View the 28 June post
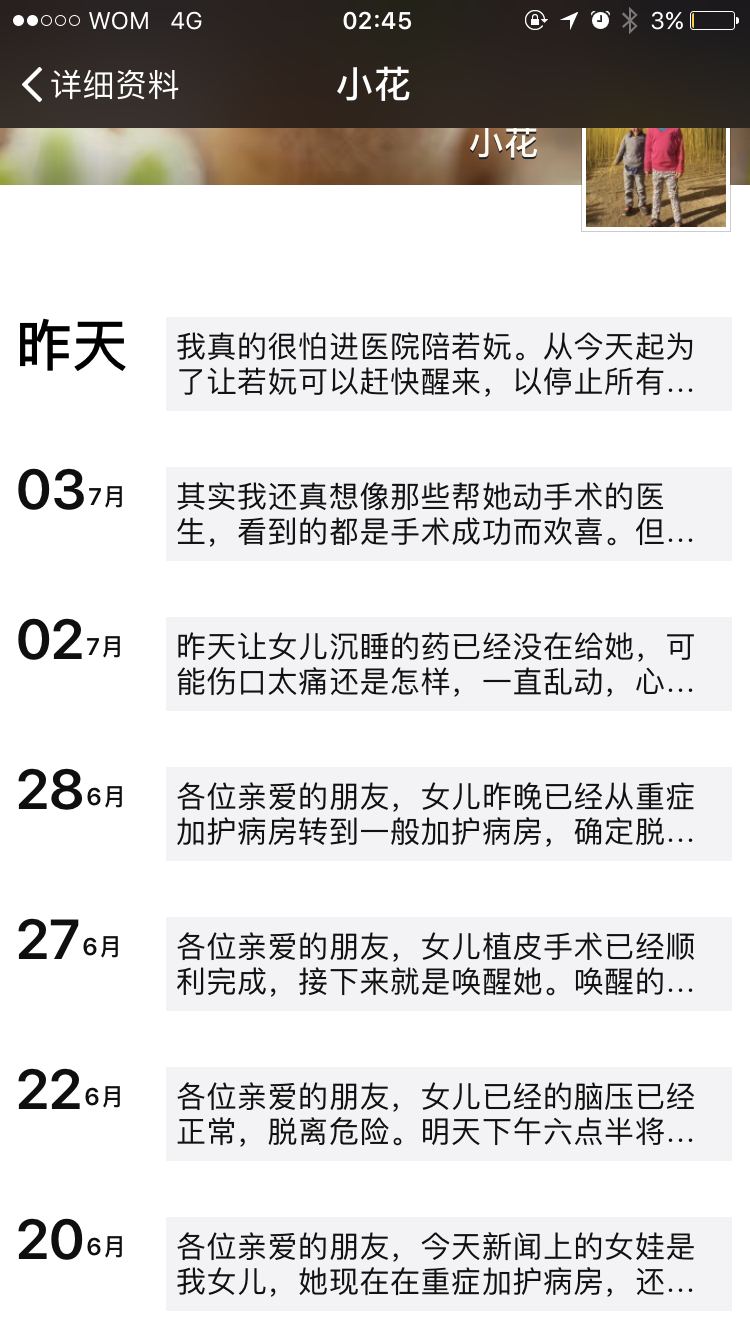 point(449,814)
